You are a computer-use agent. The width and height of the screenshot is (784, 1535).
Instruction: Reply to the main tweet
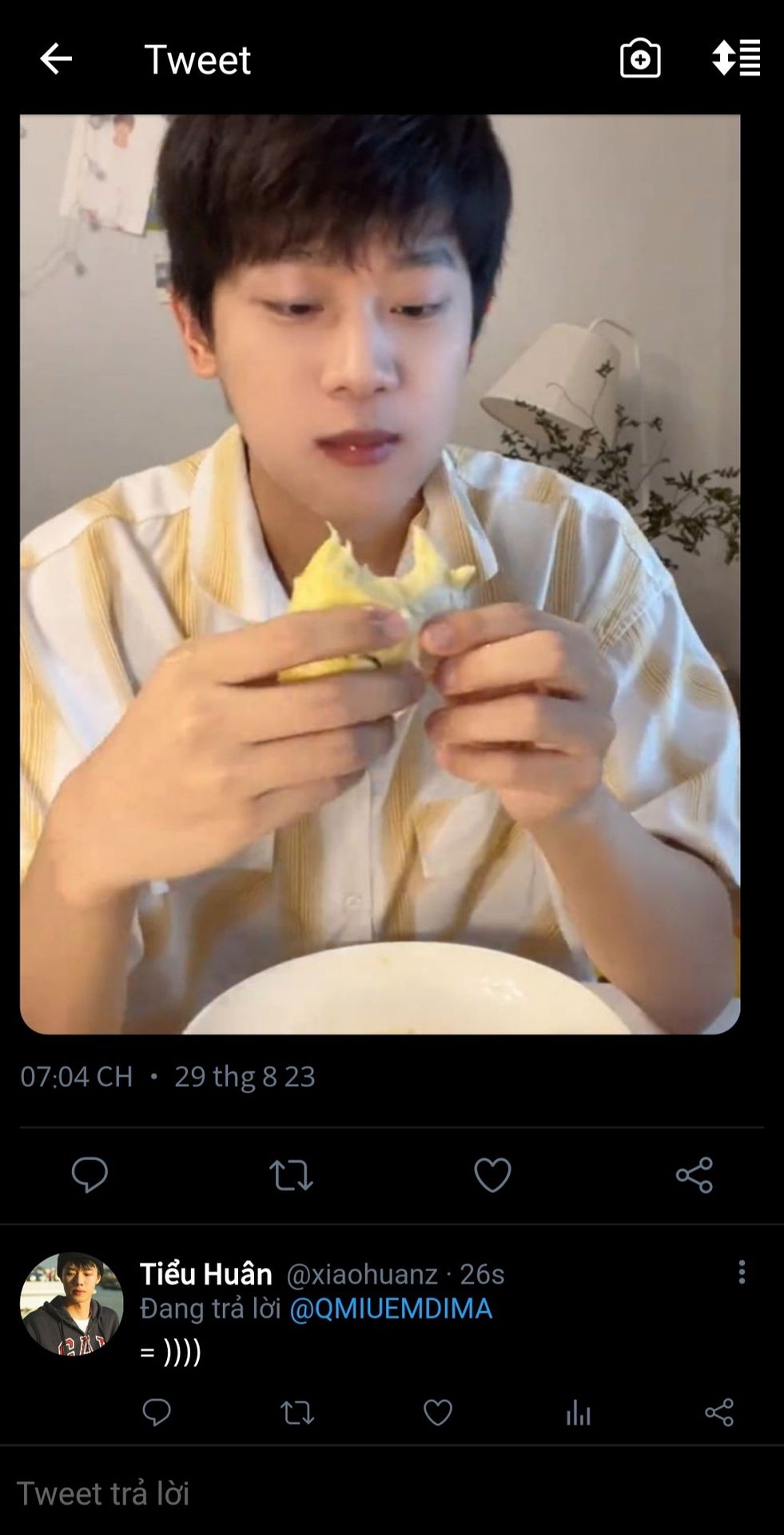pyautogui.click(x=90, y=1174)
